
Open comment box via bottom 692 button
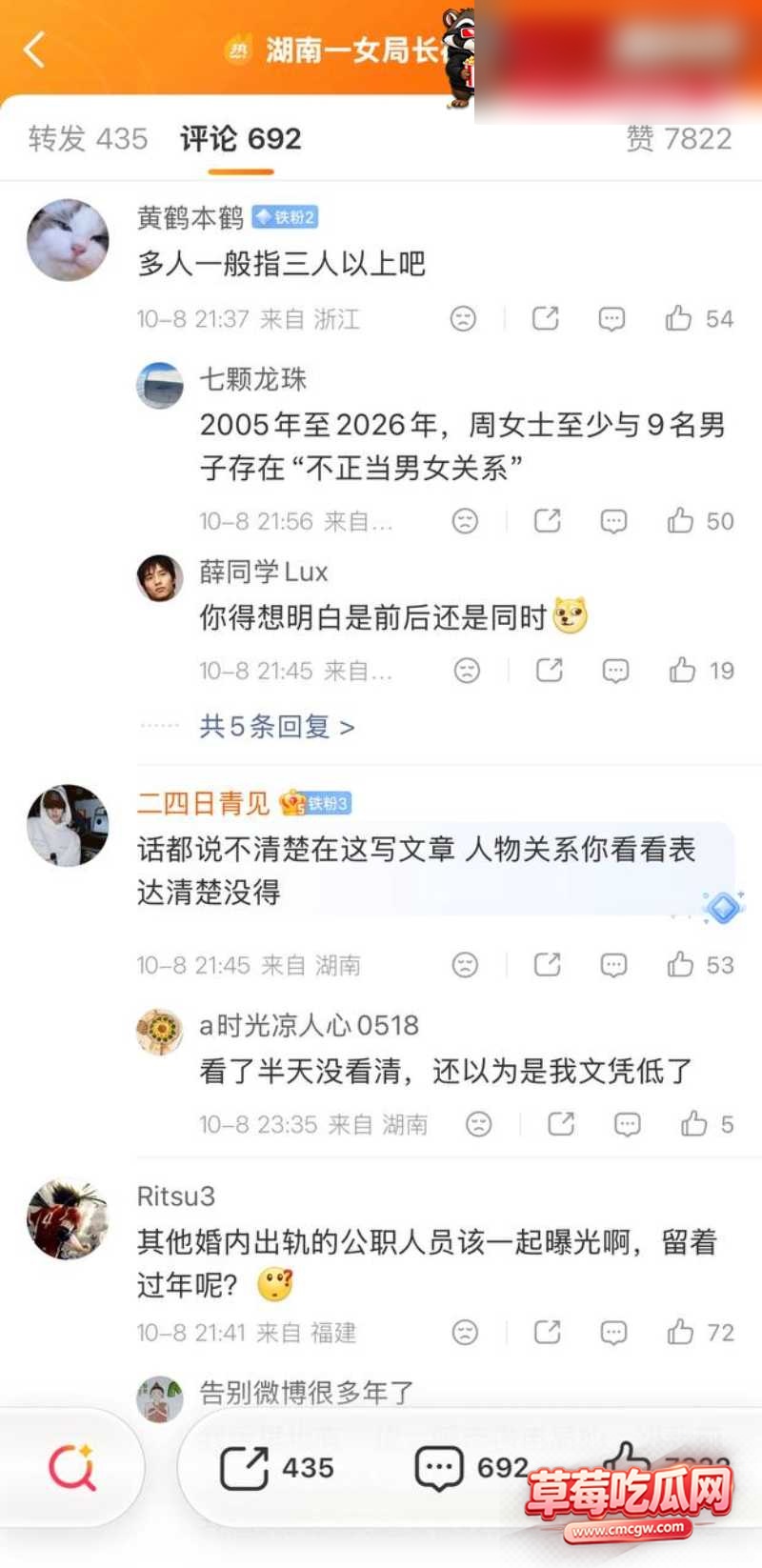point(471,1467)
